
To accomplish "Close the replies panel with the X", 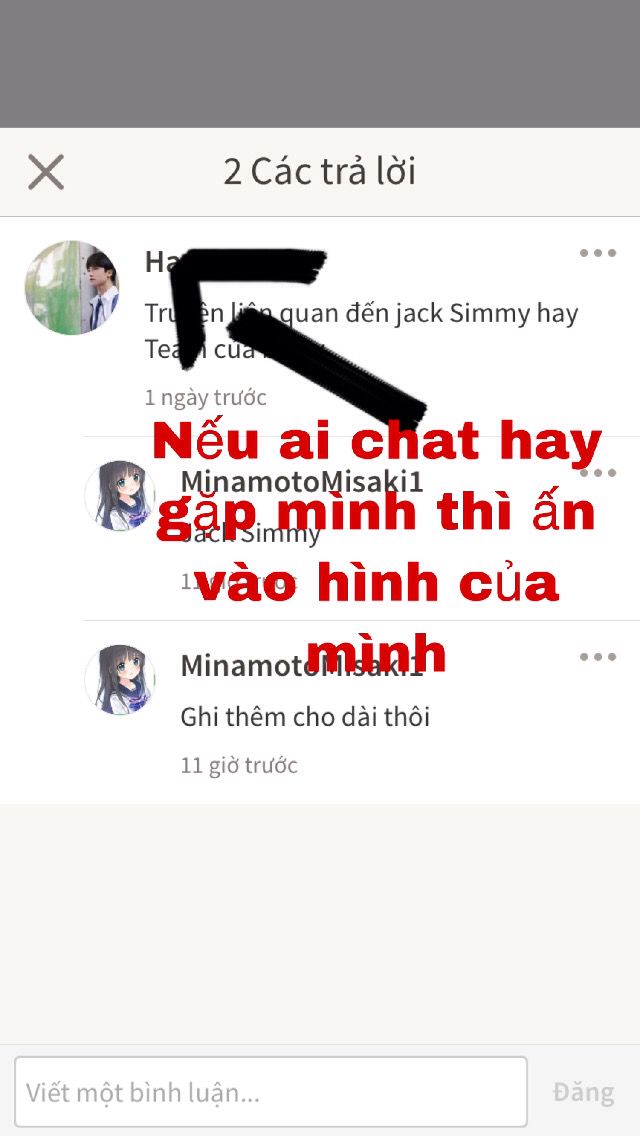I will pos(46,172).
